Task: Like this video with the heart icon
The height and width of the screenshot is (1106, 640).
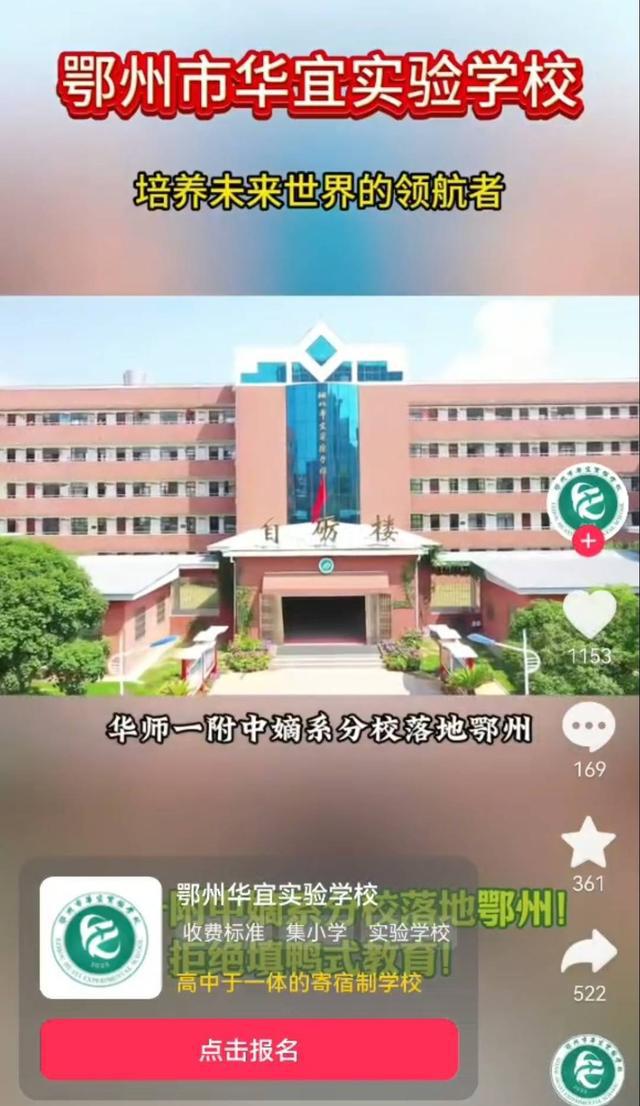Action: 589,613
